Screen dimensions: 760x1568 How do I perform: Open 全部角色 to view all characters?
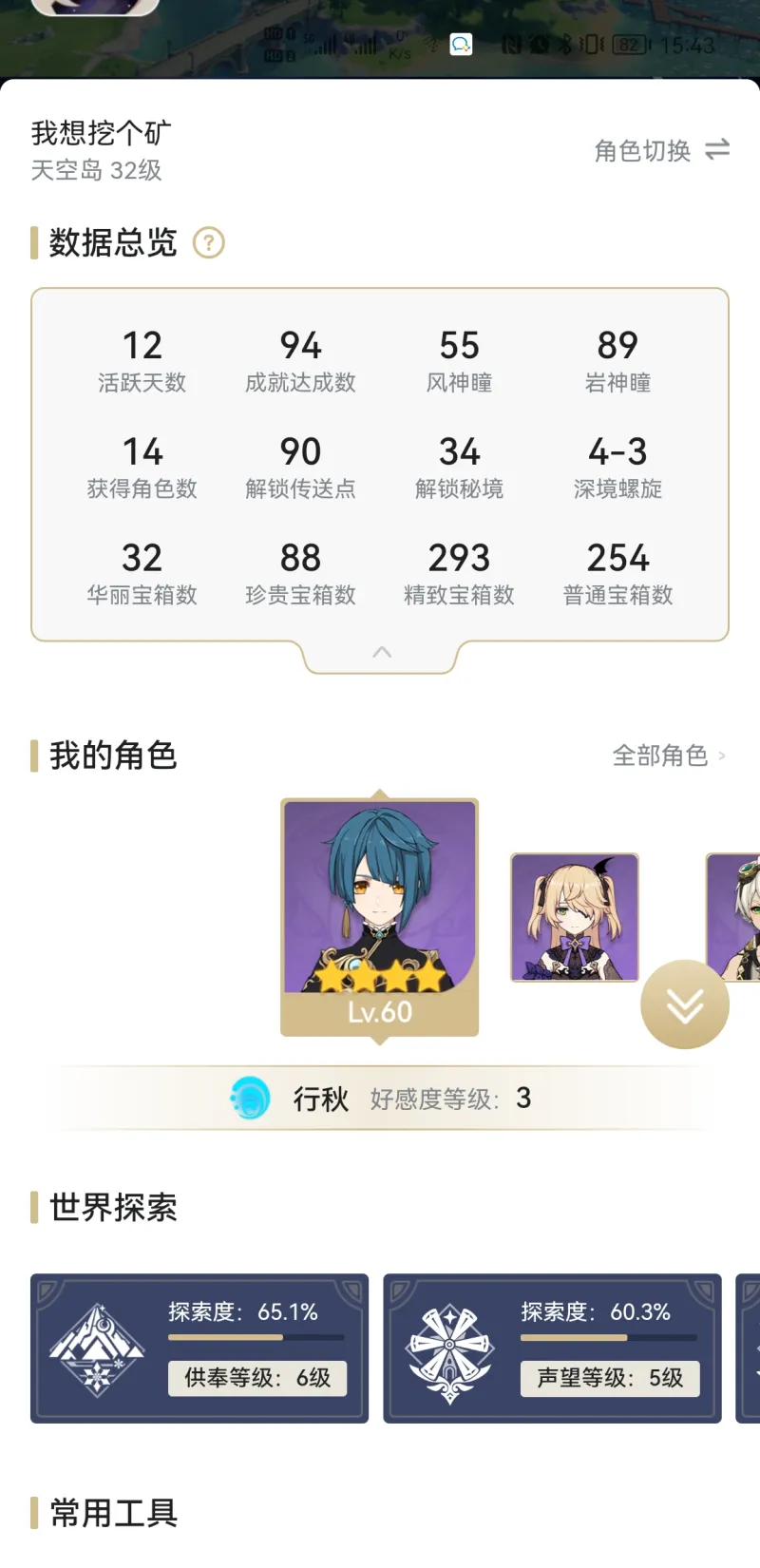pyautogui.click(x=668, y=755)
